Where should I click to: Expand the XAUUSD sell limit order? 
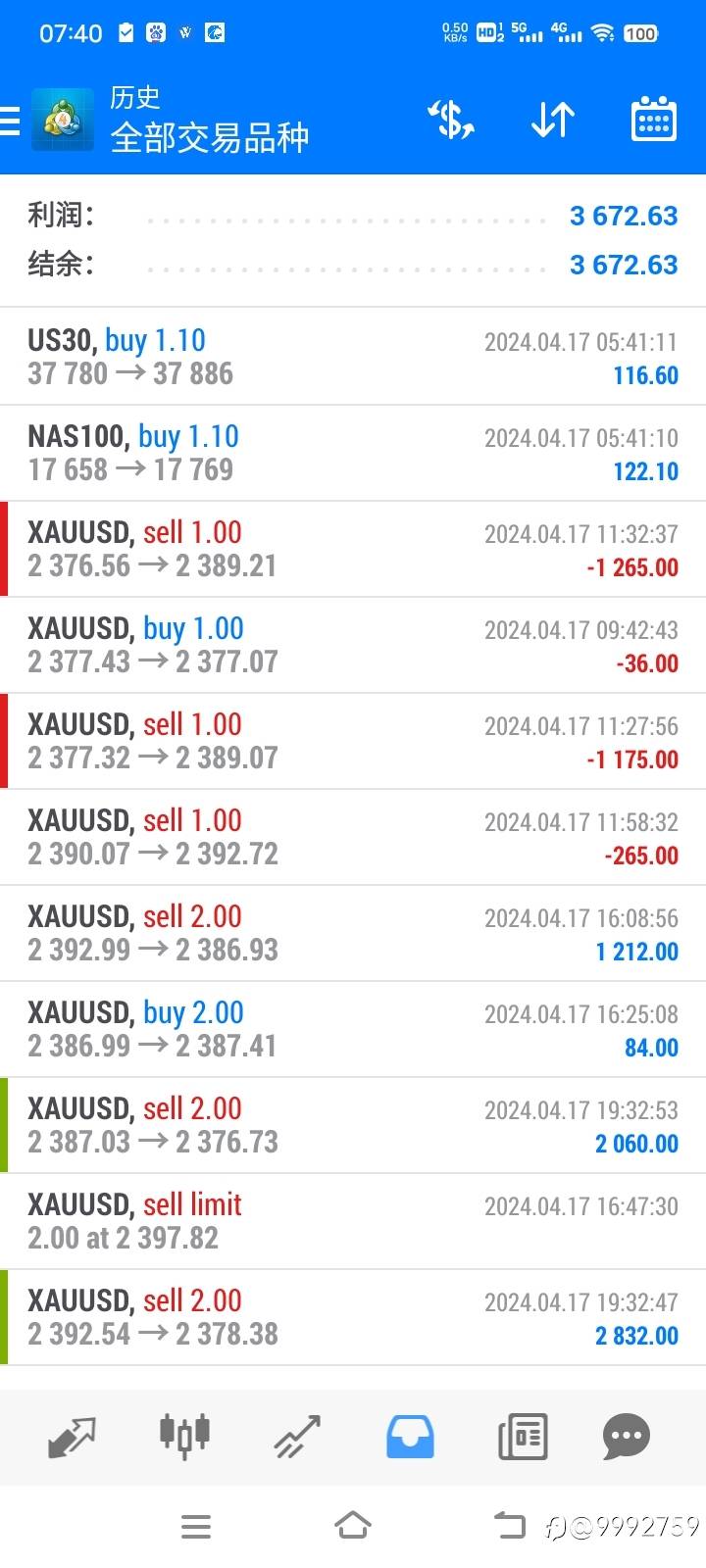353,1221
